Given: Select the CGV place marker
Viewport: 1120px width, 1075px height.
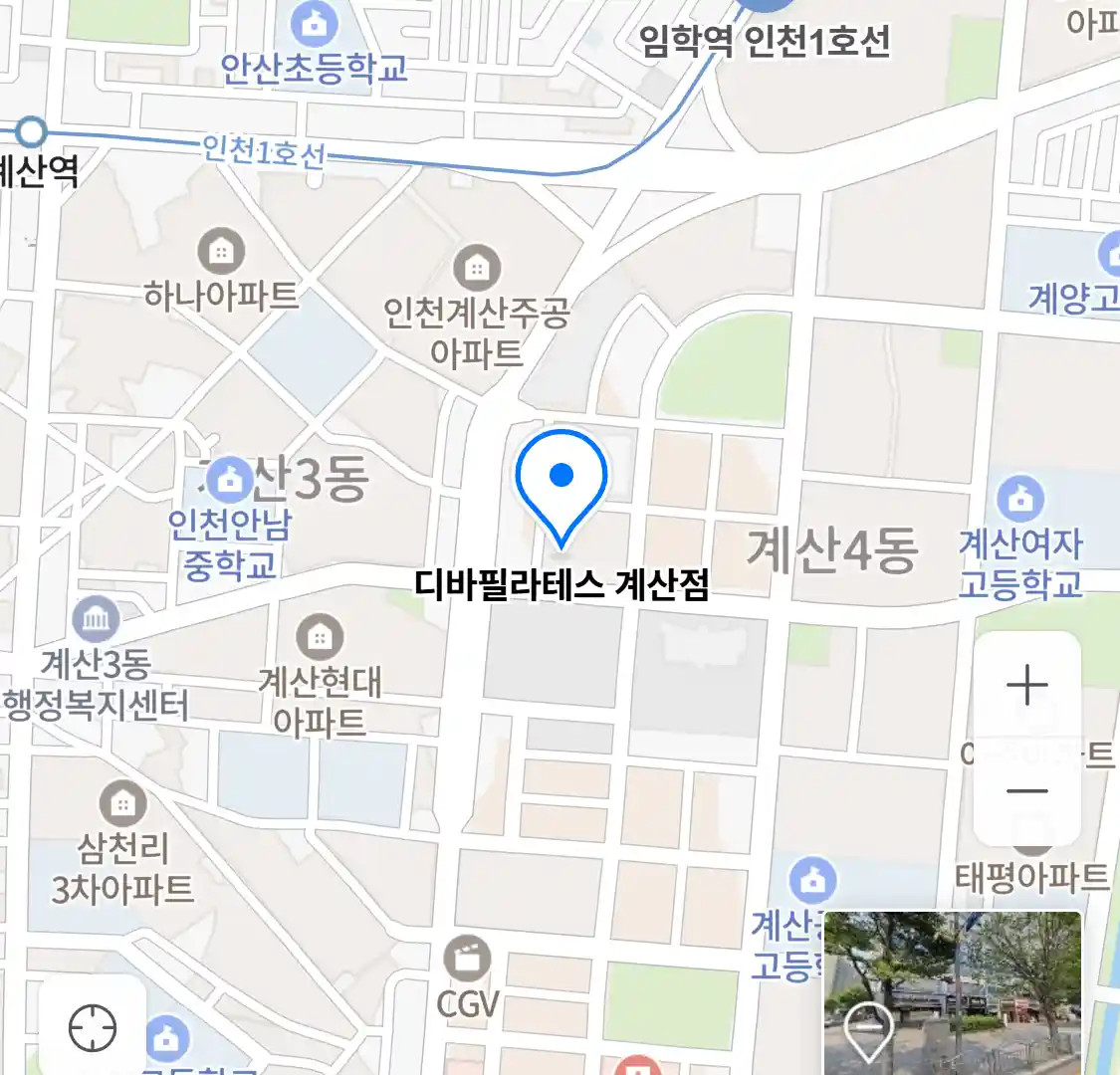Looking at the screenshot, I should click(467, 961).
